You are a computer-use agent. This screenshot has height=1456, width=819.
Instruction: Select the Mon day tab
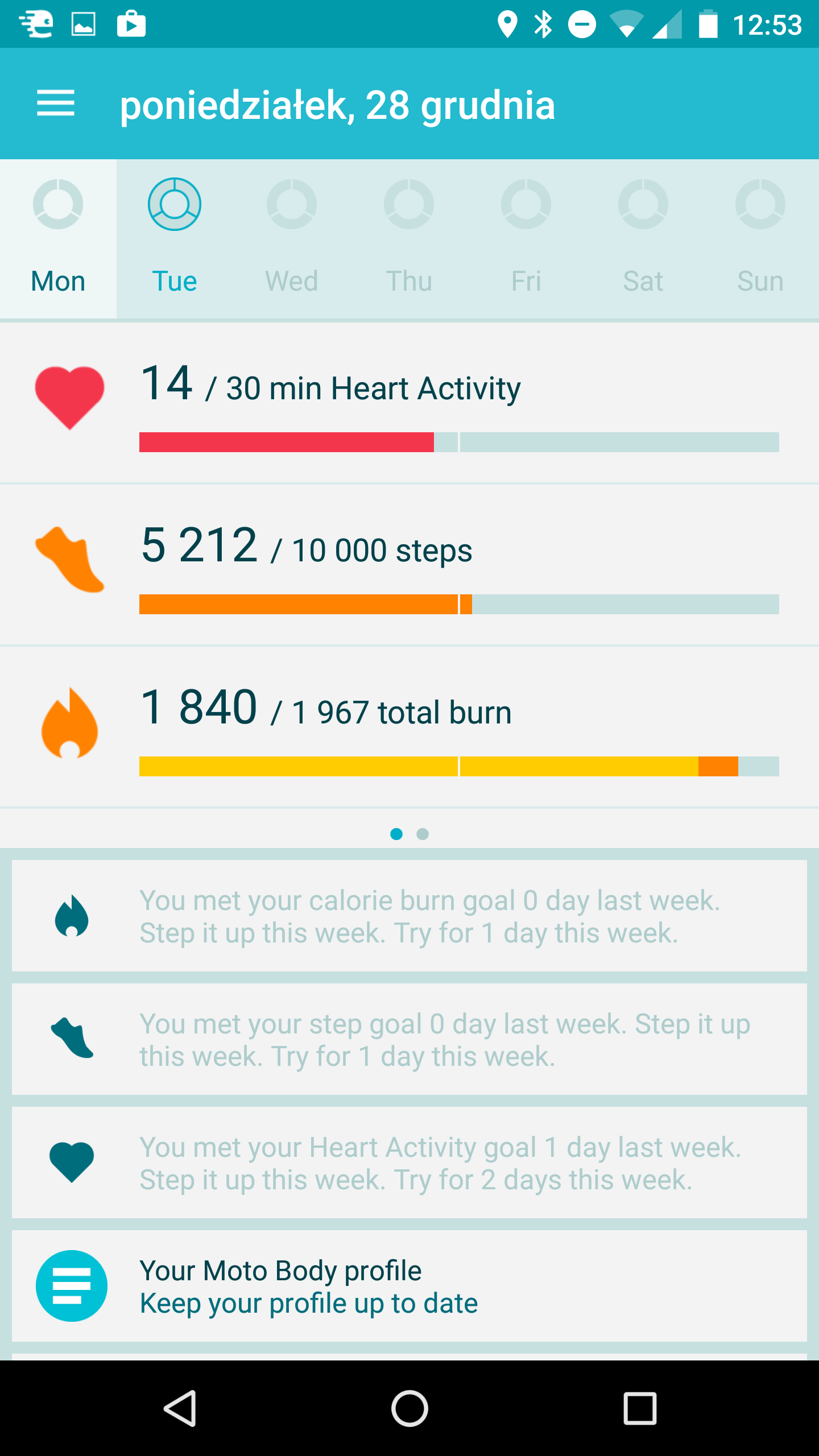[58, 239]
